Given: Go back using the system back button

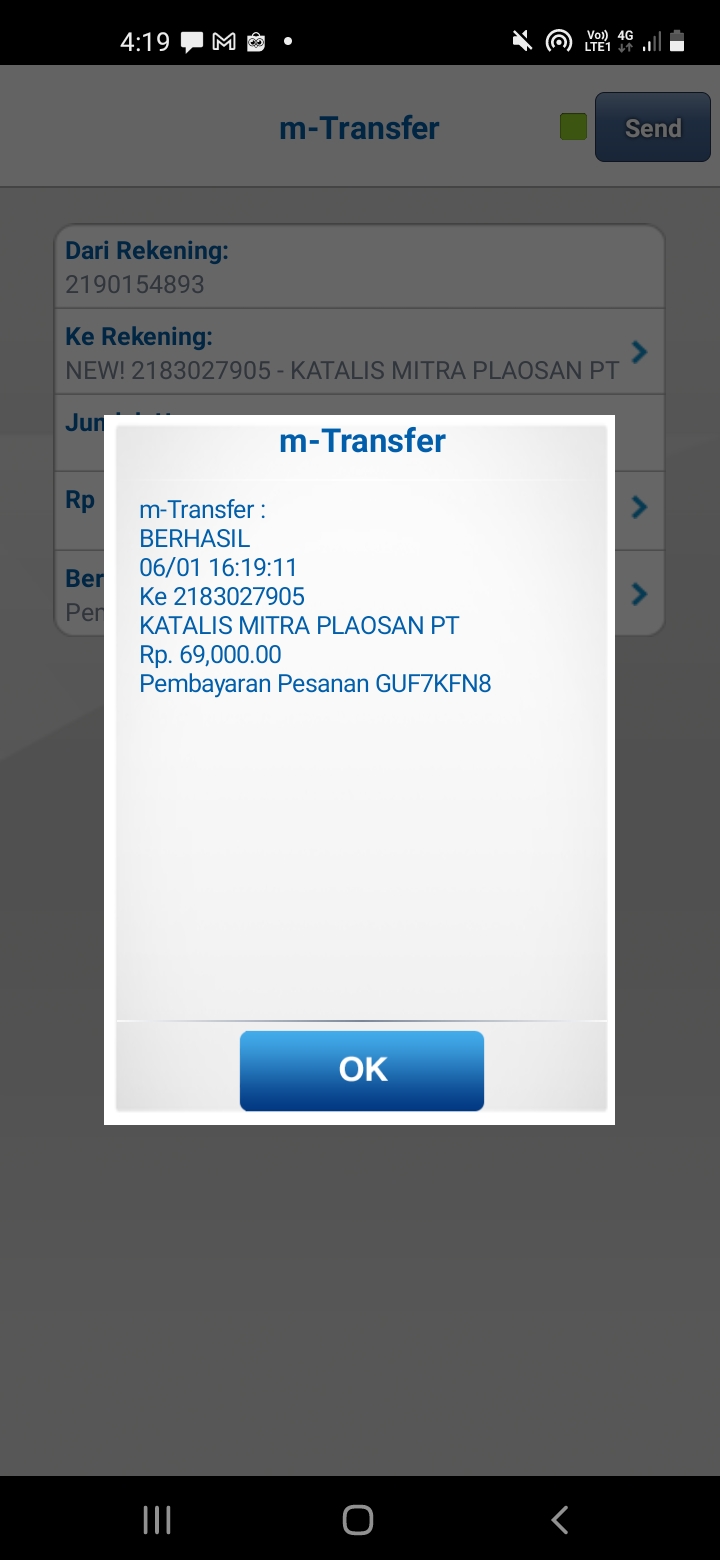Looking at the screenshot, I should tap(560, 1520).
